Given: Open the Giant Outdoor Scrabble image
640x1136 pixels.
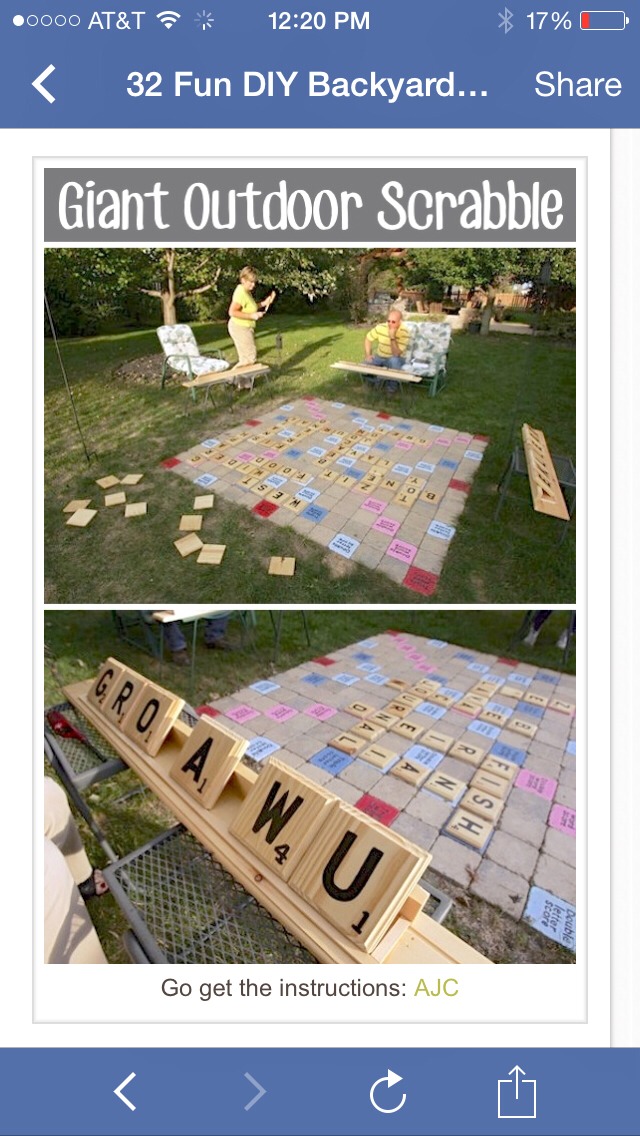Looking at the screenshot, I should (309, 565).
